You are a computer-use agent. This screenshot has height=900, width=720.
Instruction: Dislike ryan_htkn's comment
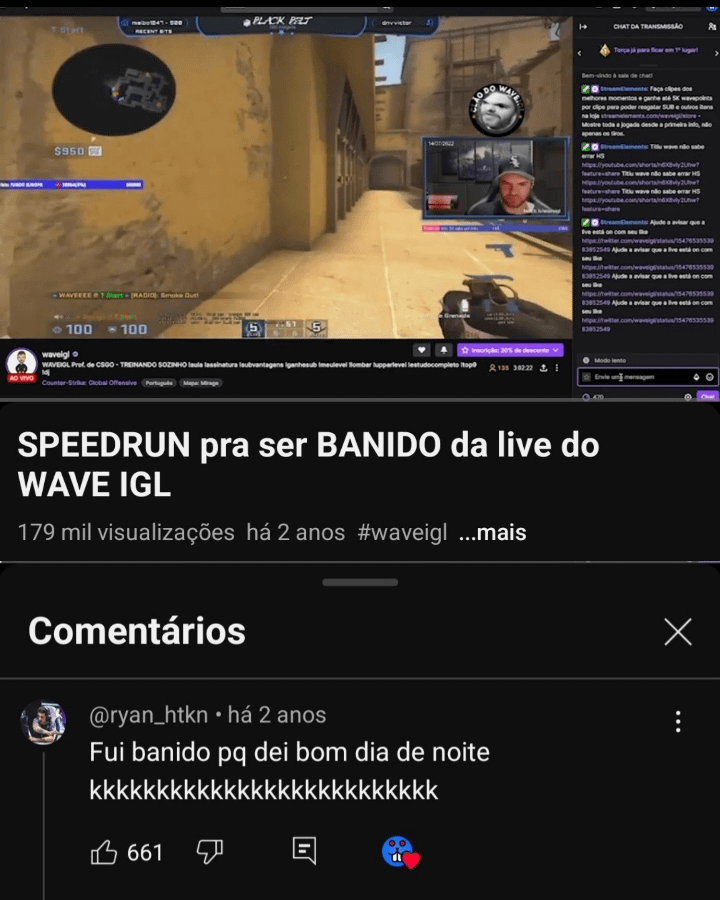tap(209, 852)
